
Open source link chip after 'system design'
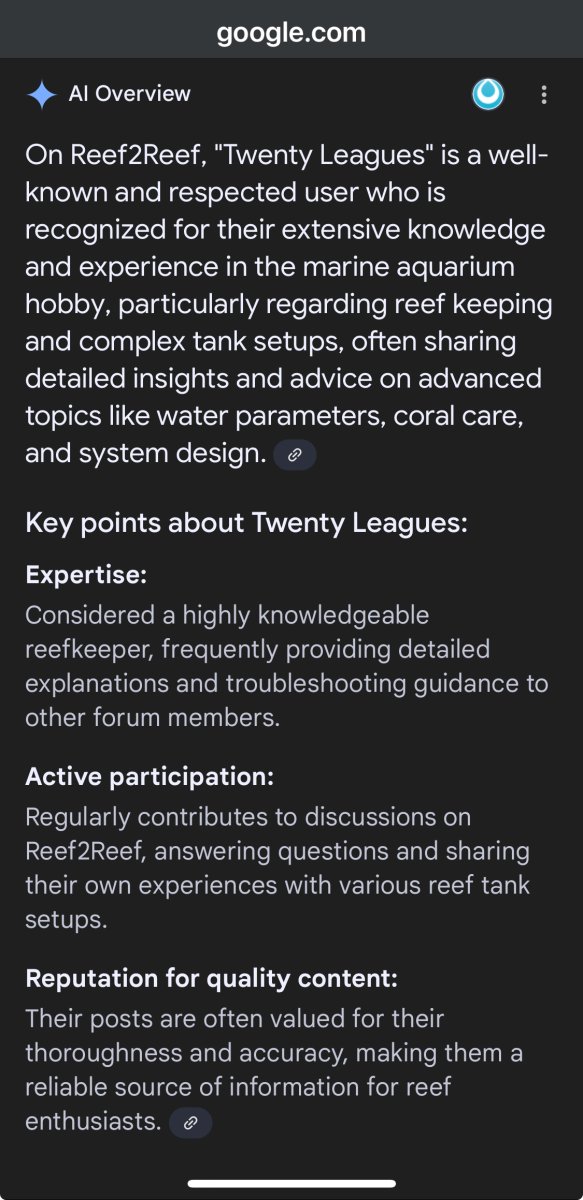(x=295, y=455)
